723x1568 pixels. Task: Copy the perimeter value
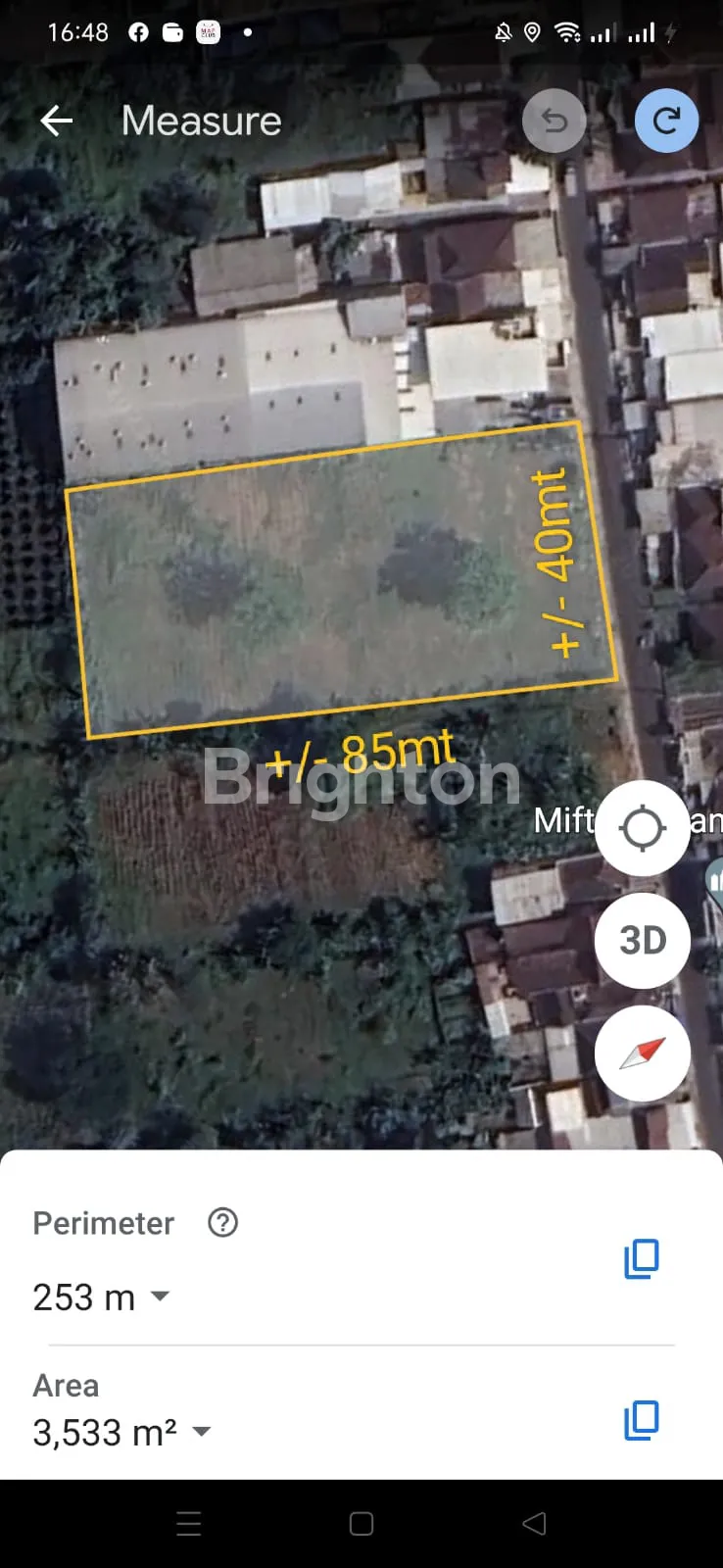click(x=642, y=1259)
